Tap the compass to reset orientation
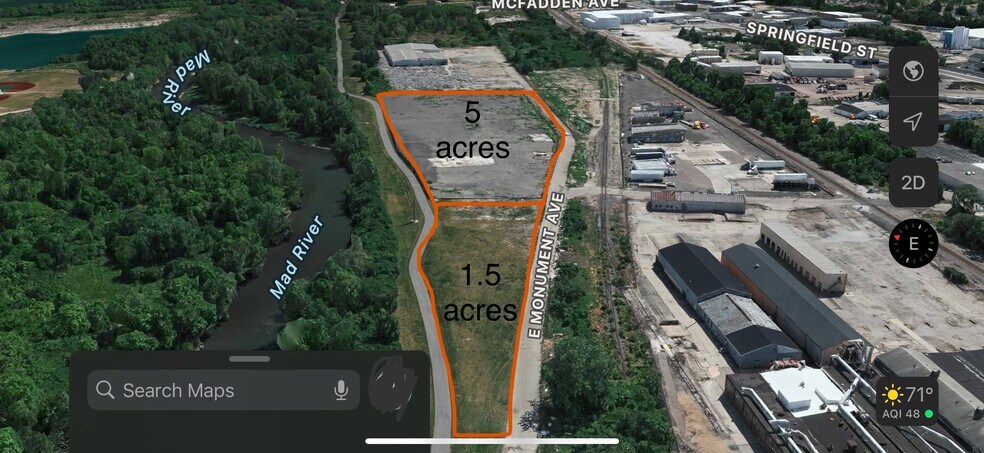984x453 pixels. pos(913,243)
